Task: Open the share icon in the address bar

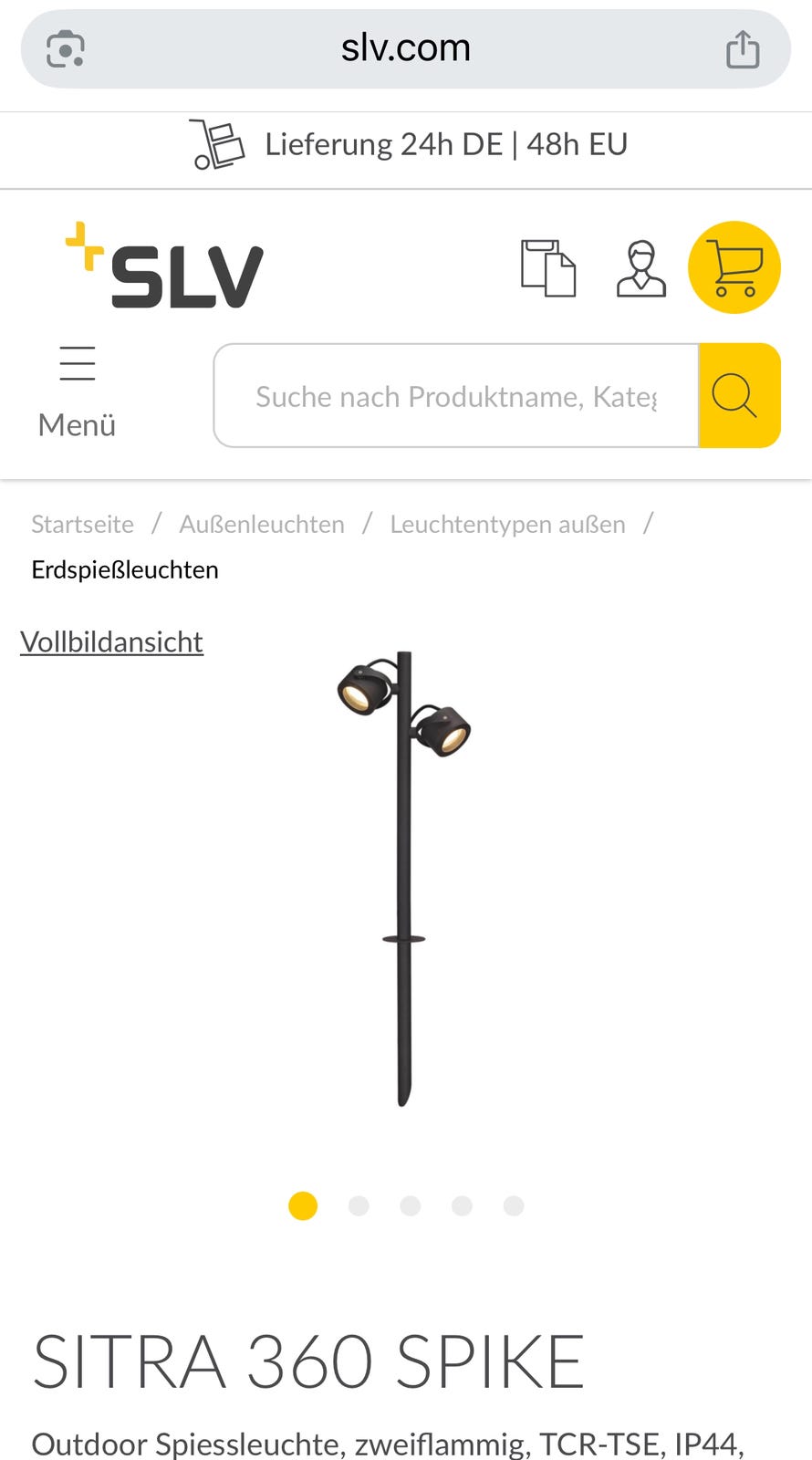Action: click(744, 48)
